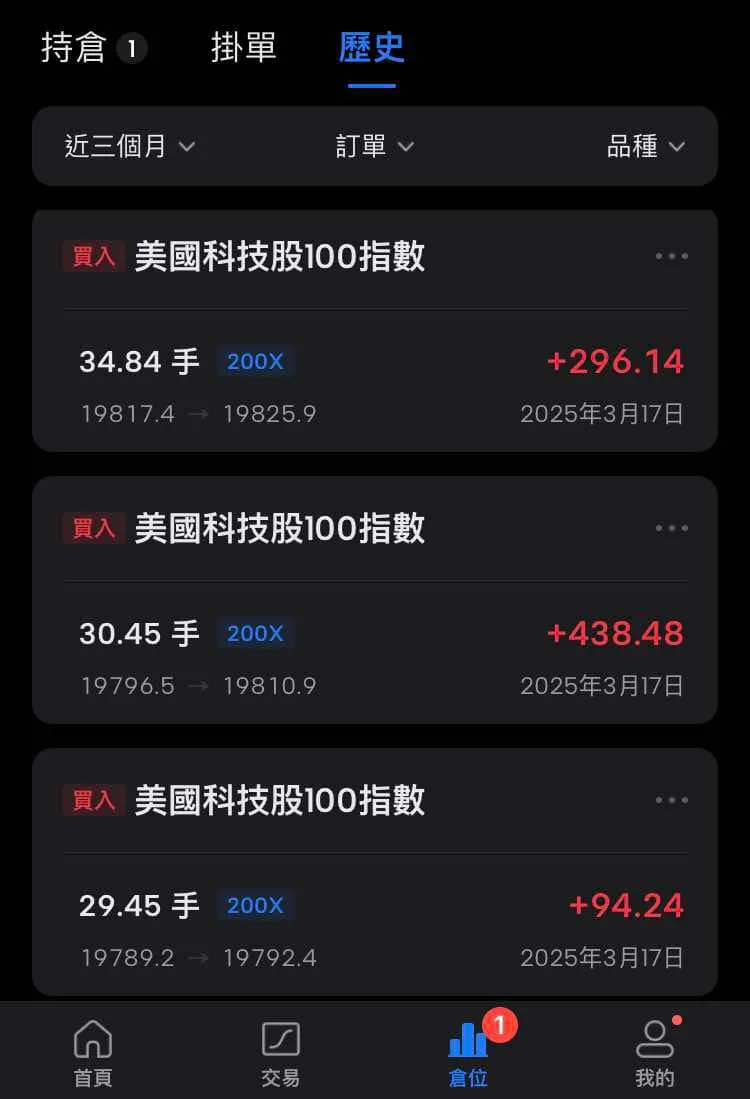This screenshot has width=750, height=1099.
Task: Switch to the 持倉 tab
Action: pos(93,48)
